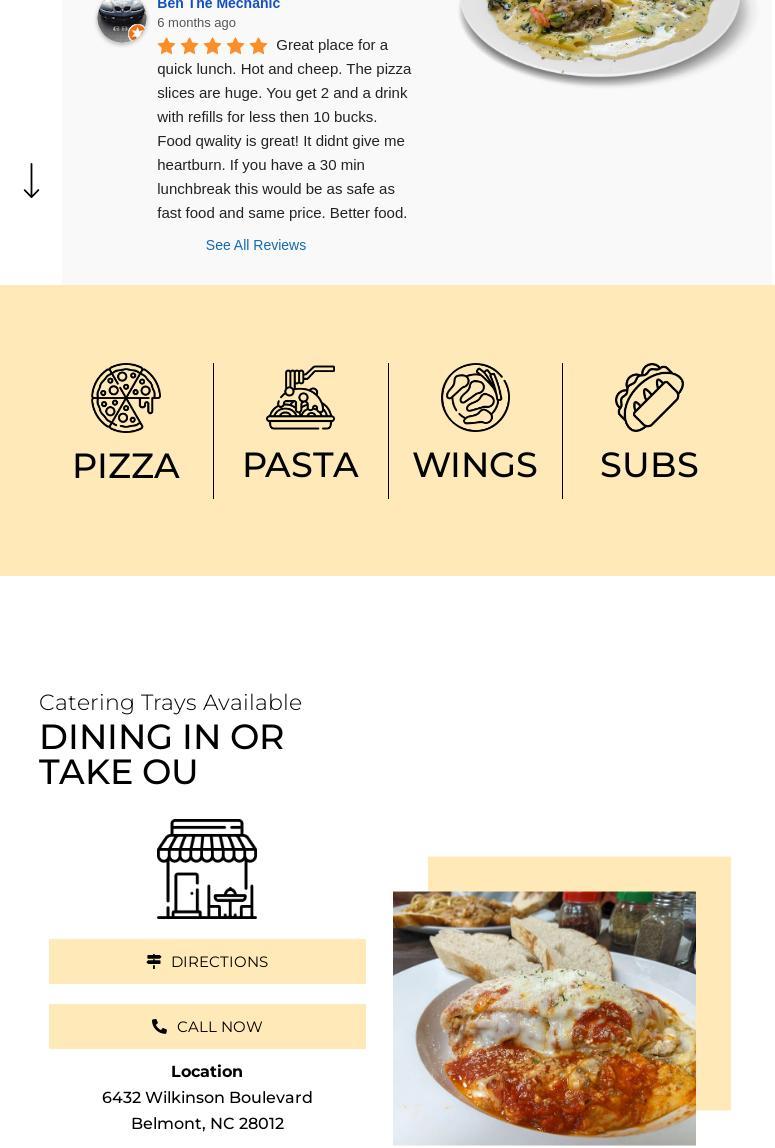Image resolution: width=775 pixels, height=1148 pixels.
Task: Call the restaurant now
Action: point(207,1026)
